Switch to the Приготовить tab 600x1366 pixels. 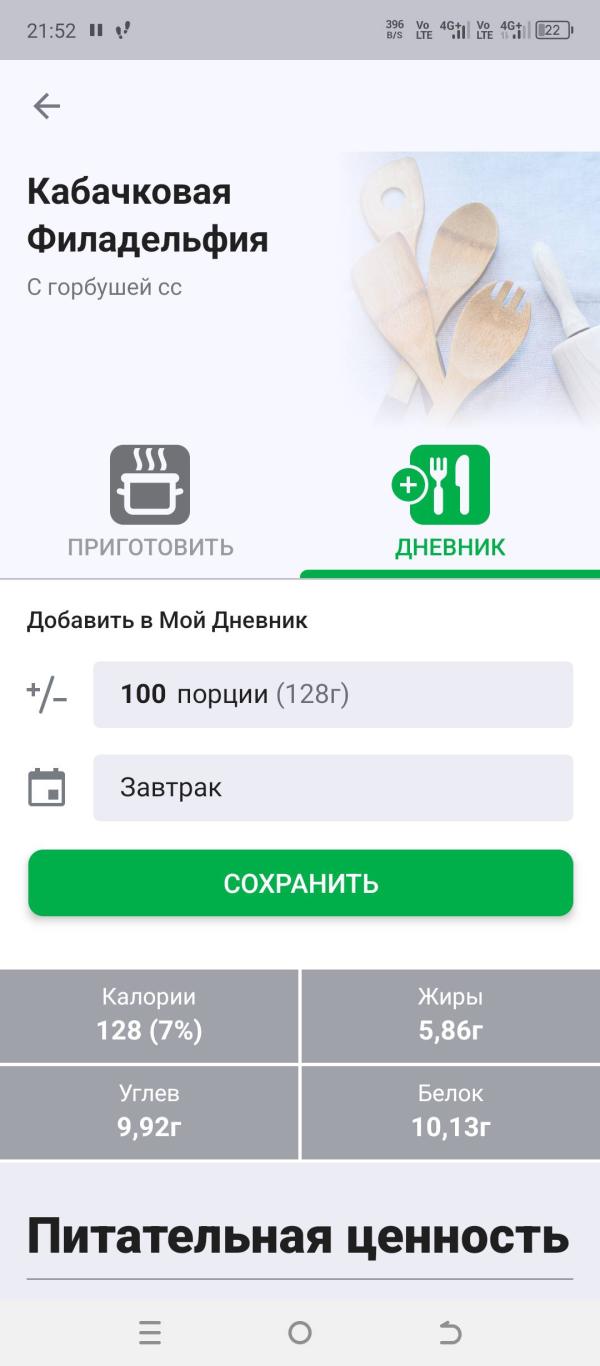[x=150, y=502]
